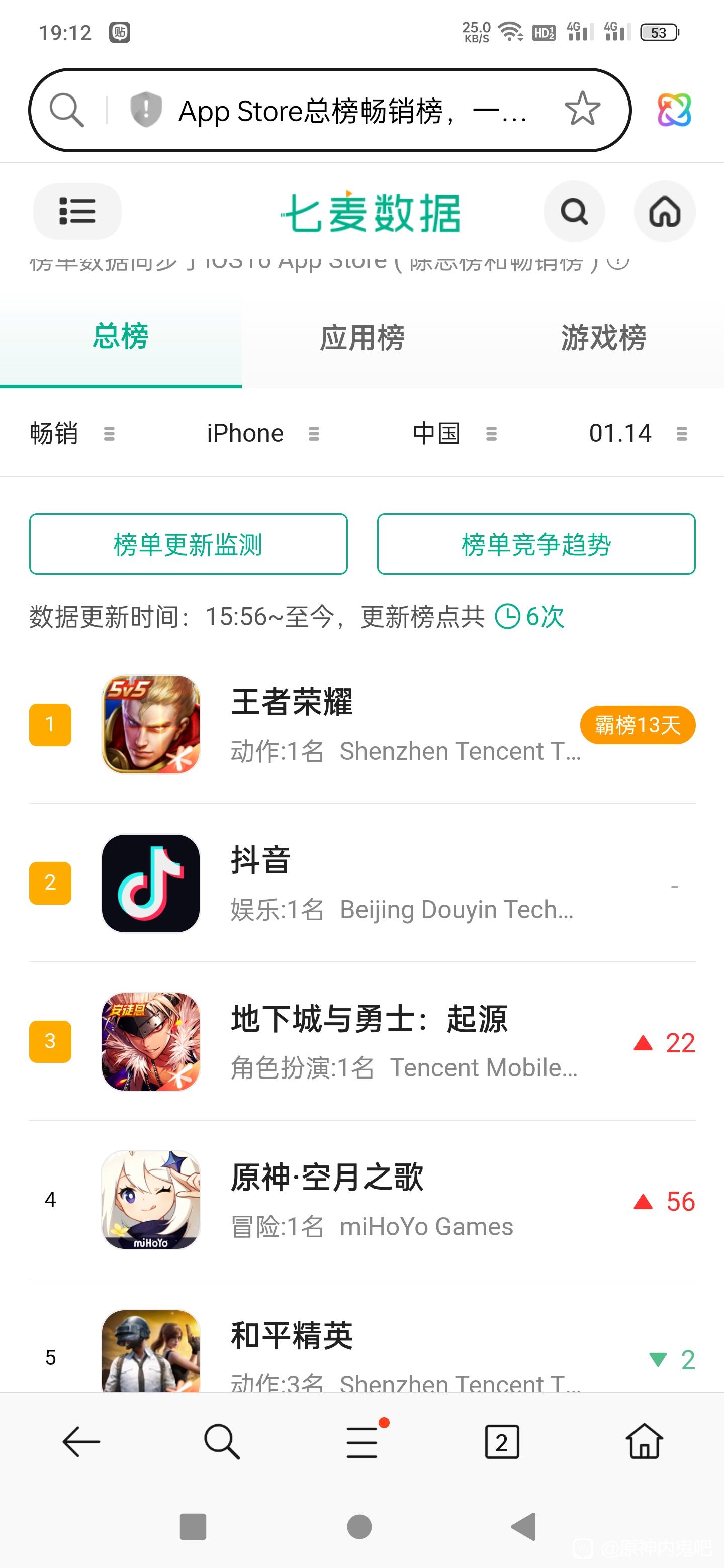Image resolution: width=724 pixels, height=1568 pixels.
Task: Go to the 七麦数据 site home icon
Action: coord(664,212)
